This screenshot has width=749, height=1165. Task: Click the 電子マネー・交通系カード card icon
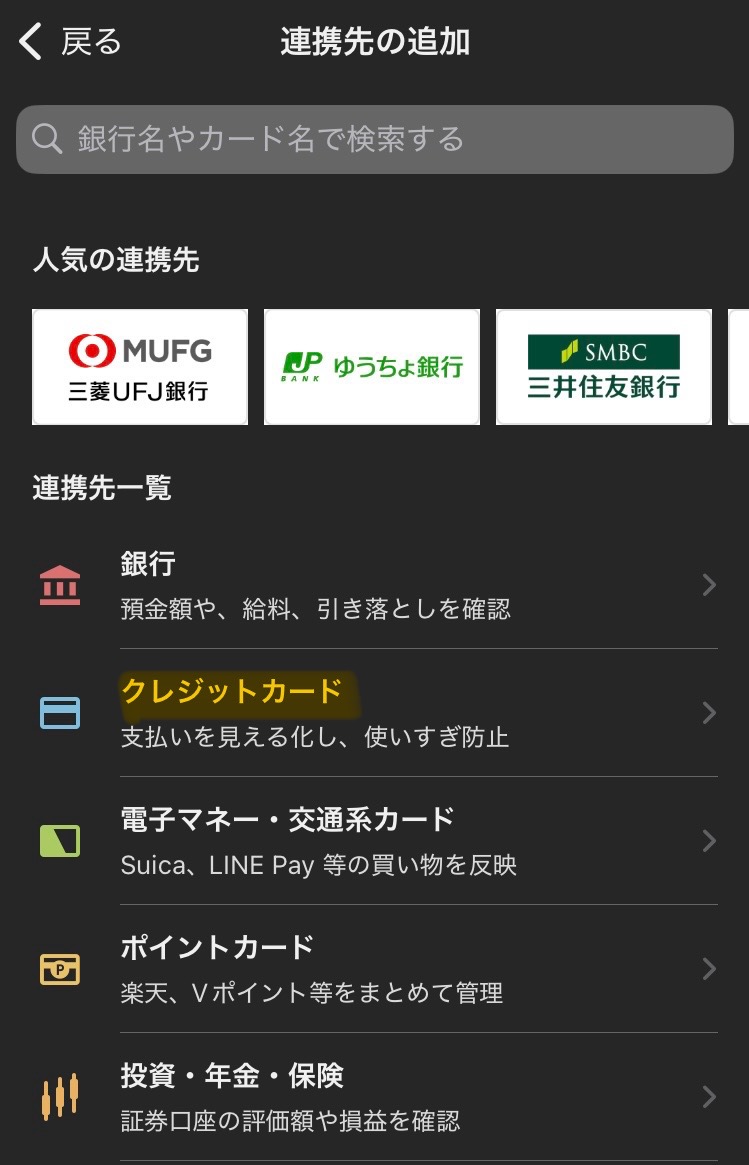pos(59,841)
